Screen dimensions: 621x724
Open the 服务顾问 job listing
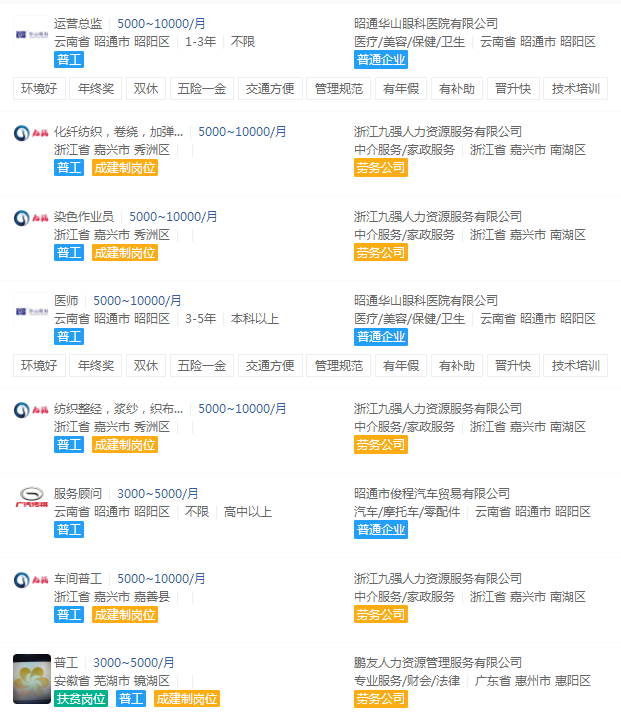79,493
